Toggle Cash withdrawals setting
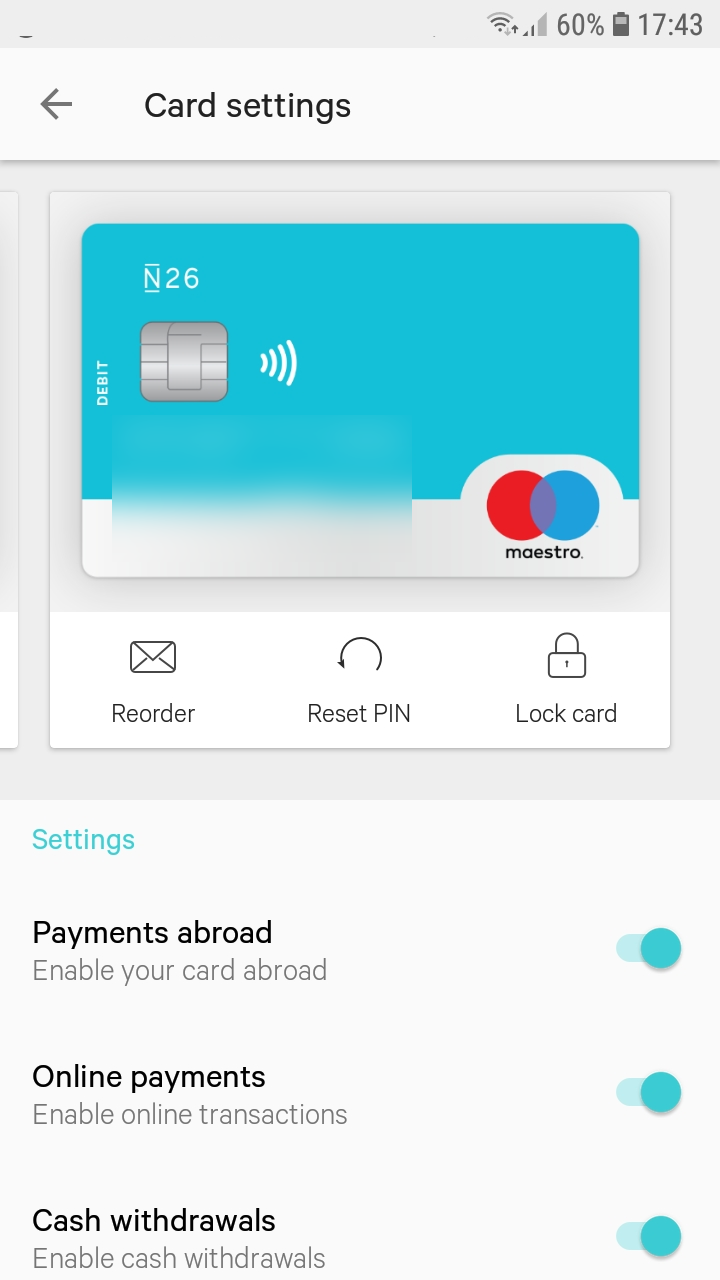Image resolution: width=720 pixels, height=1280 pixels. [x=650, y=1236]
